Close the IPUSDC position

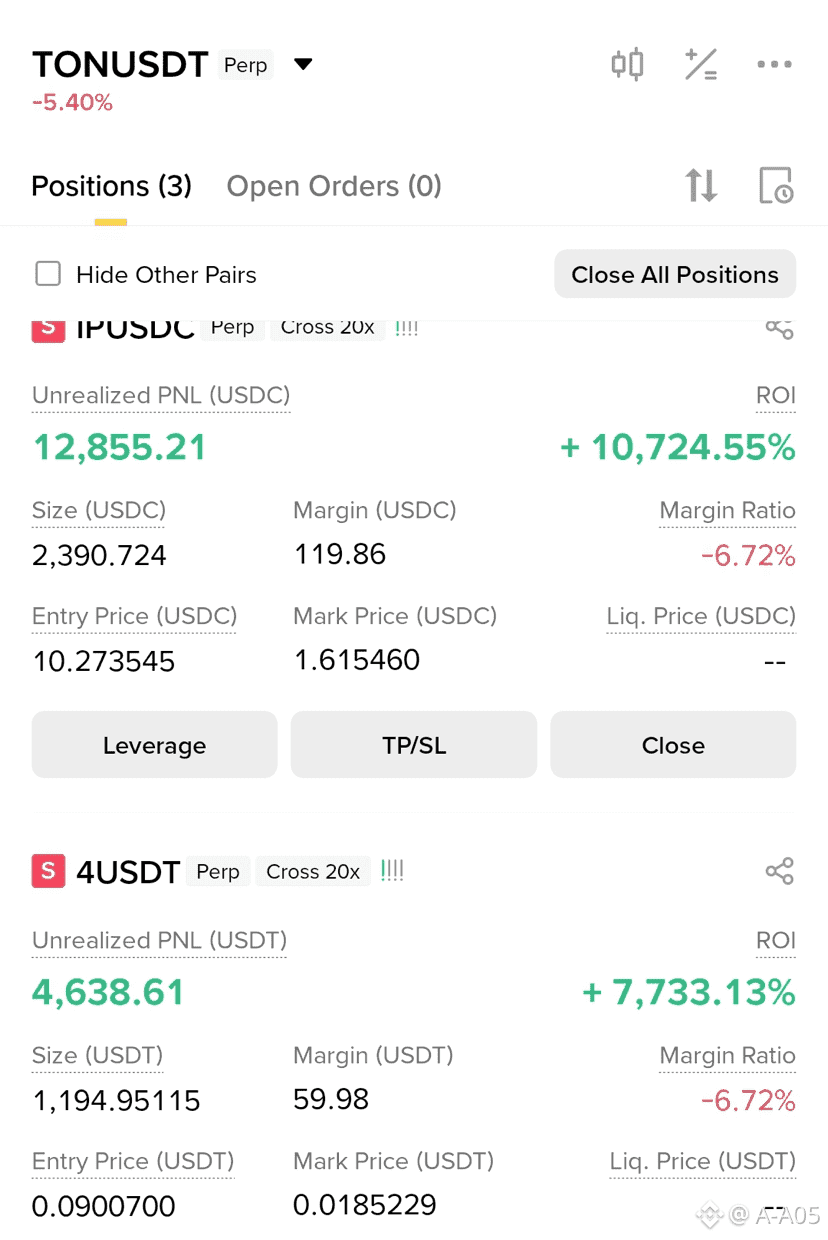point(672,745)
